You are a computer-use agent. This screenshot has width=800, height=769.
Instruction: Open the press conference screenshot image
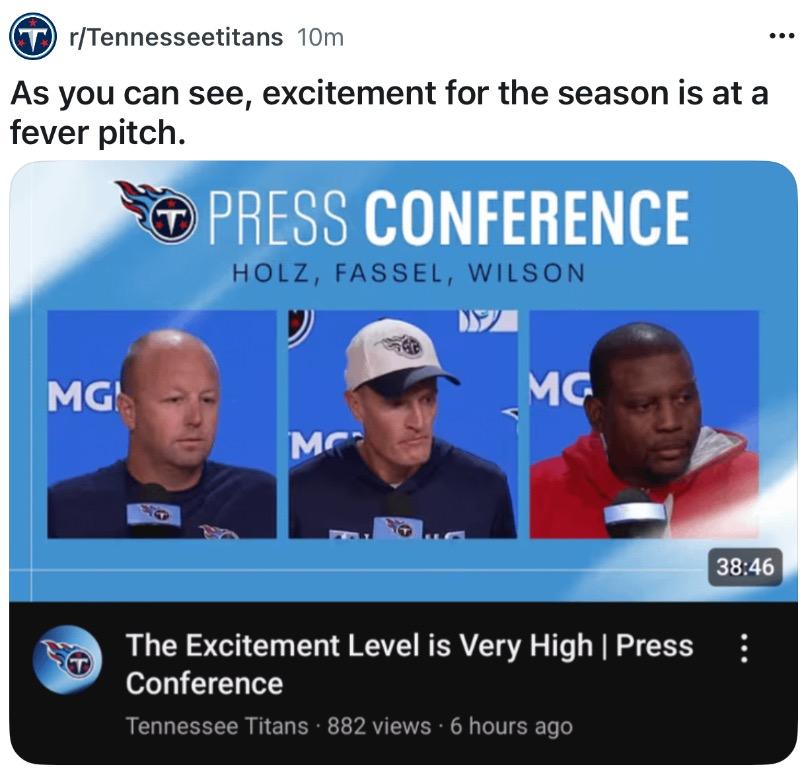tap(402, 400)
